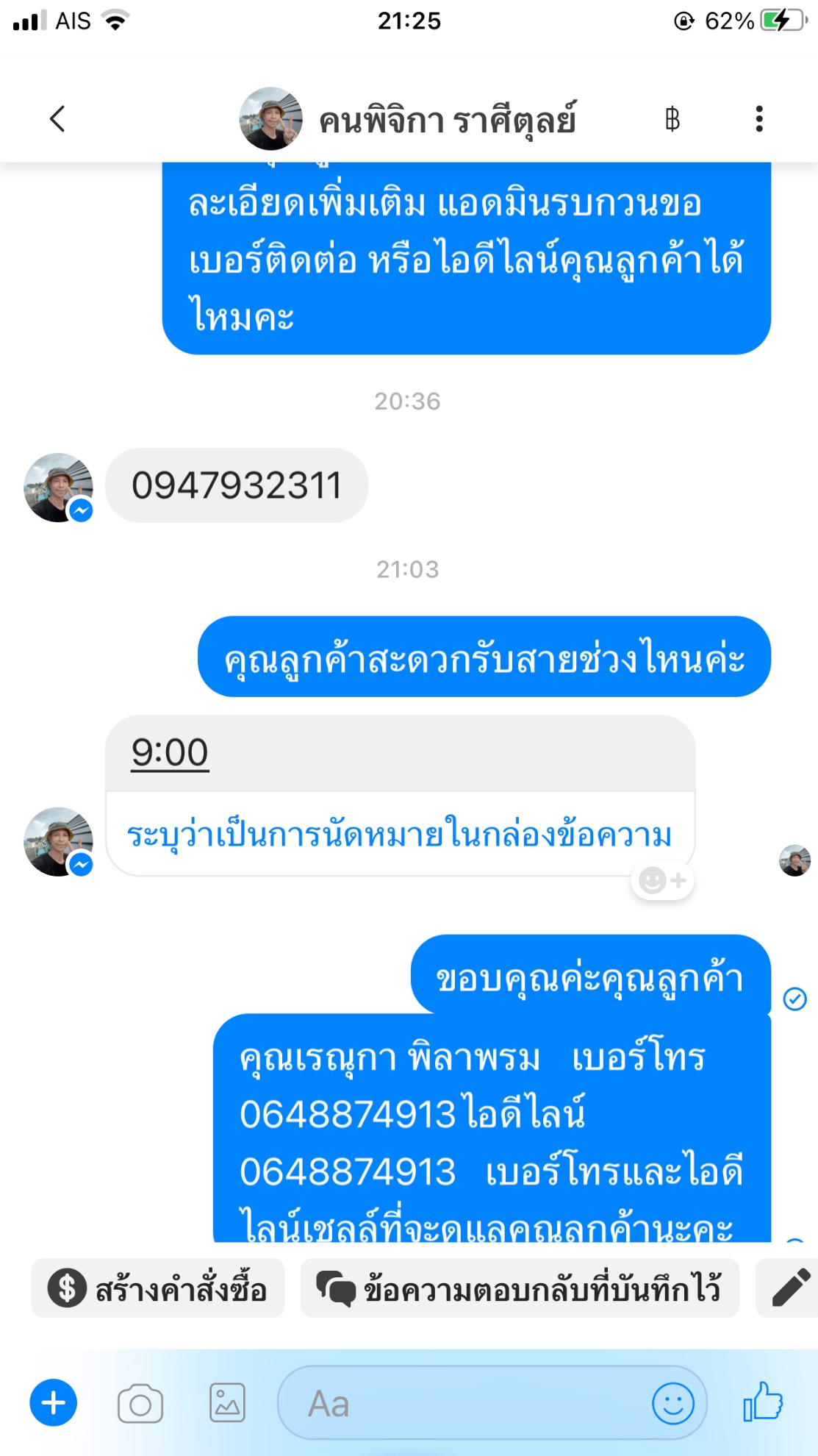Open the blue plus attachments menu
The height and width of the screenshot is (1456, 818).
click(x=53, y=1403)
